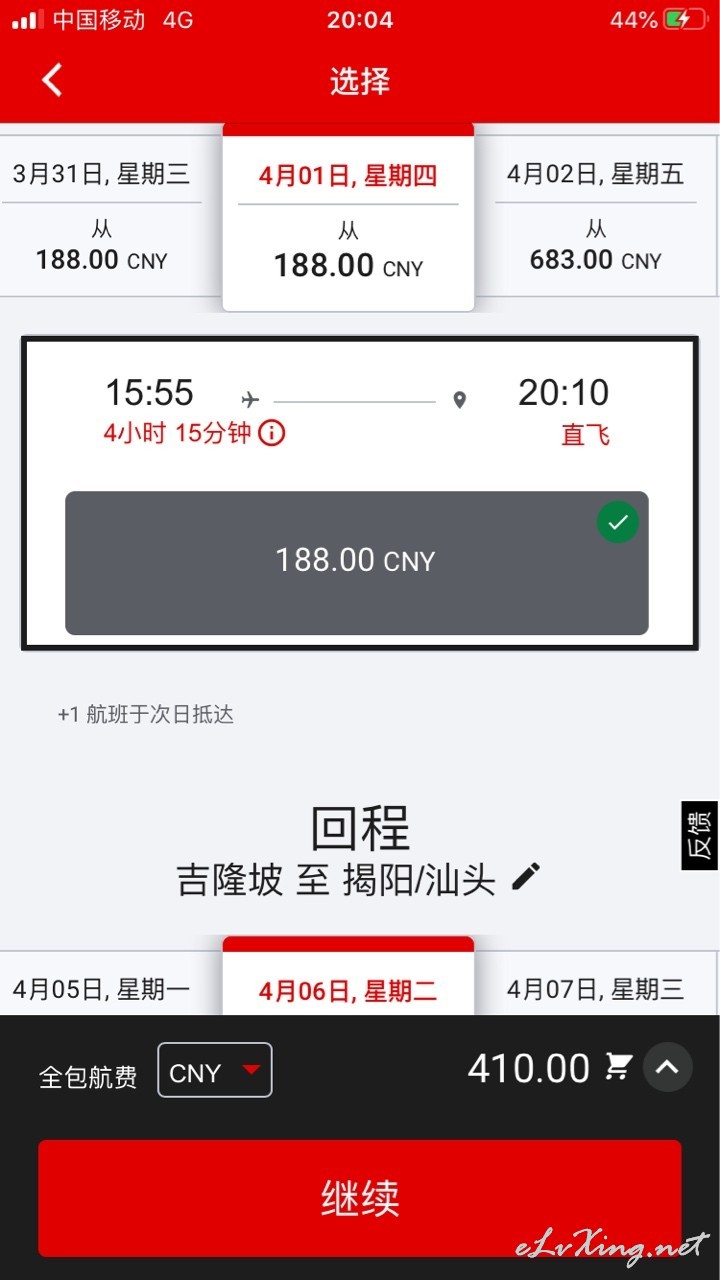Go back with the top-left arrow
This screenshot has width=720, height=1280.
point(52,80)
